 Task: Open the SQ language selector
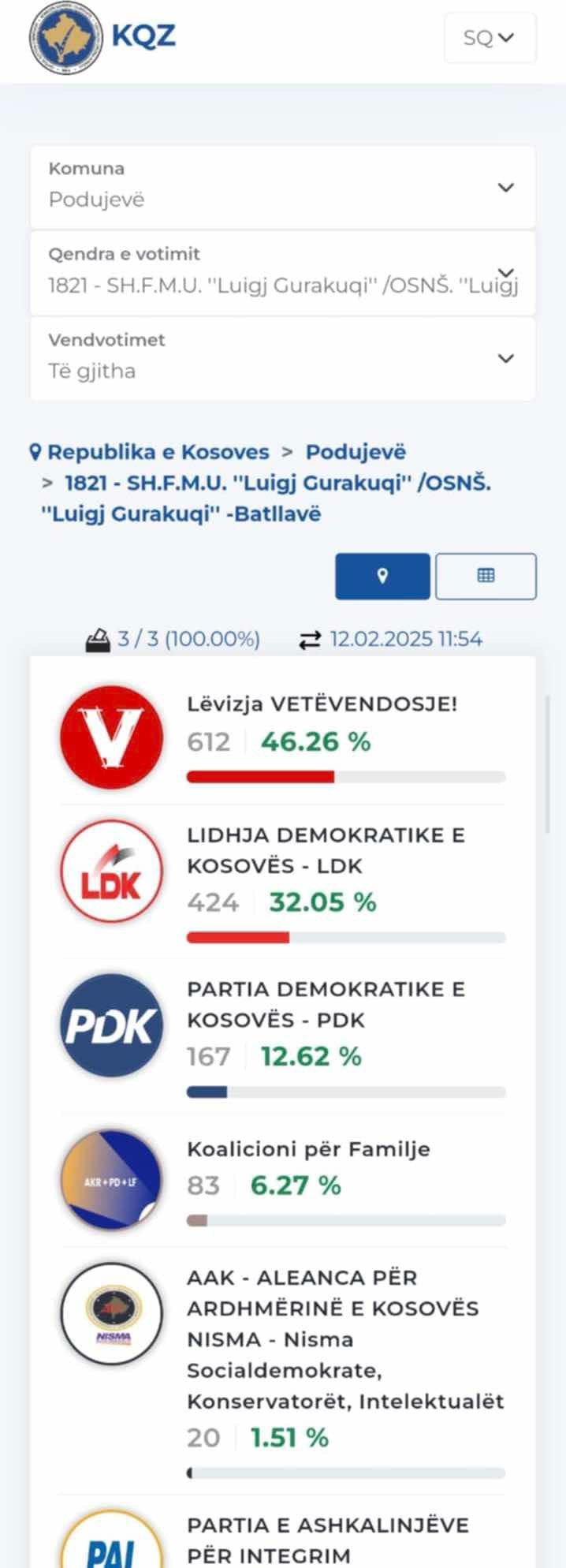[x=490, y=37]
